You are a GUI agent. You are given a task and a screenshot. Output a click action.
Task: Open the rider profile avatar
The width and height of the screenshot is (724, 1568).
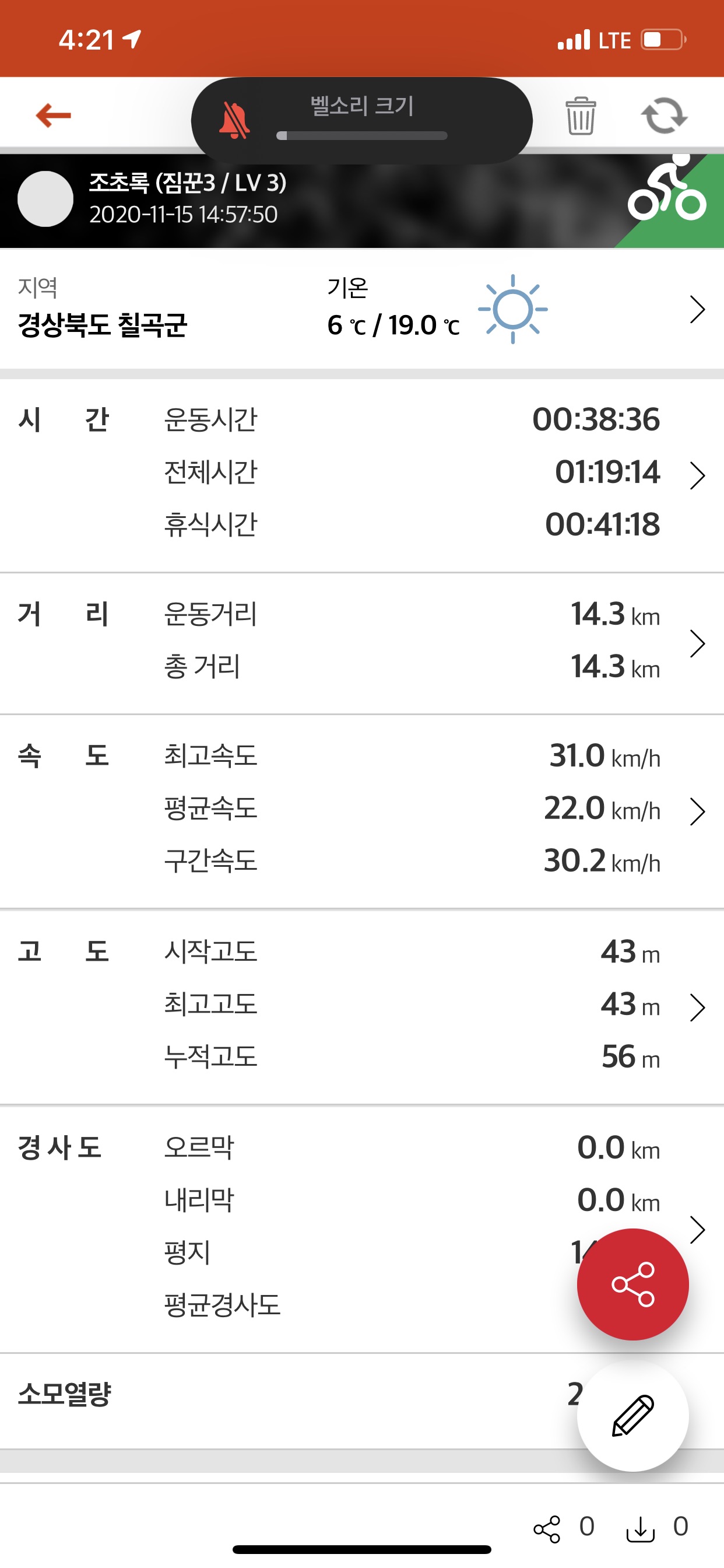(x=45, y=199)
